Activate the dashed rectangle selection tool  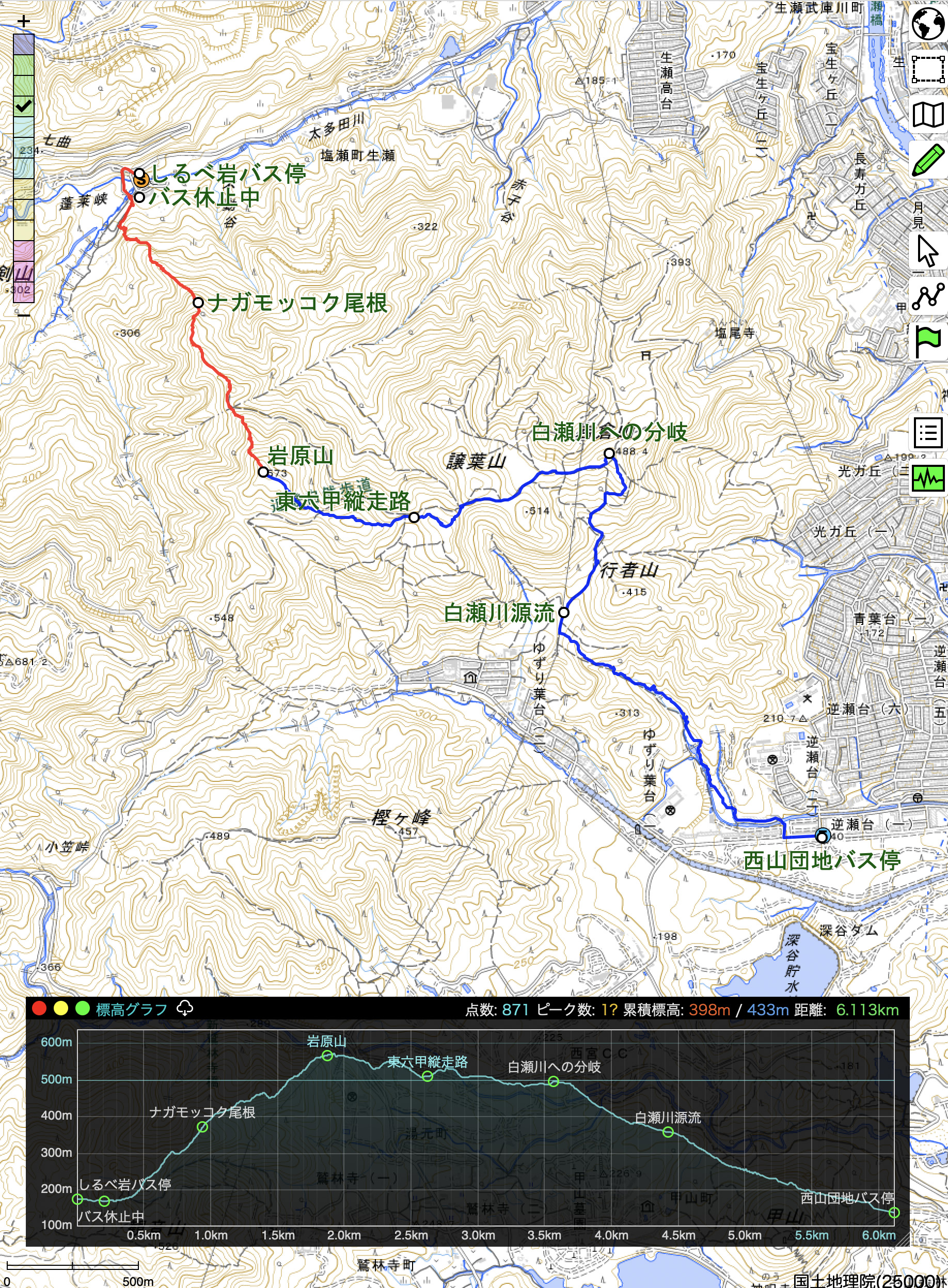(x=927, y=69)
